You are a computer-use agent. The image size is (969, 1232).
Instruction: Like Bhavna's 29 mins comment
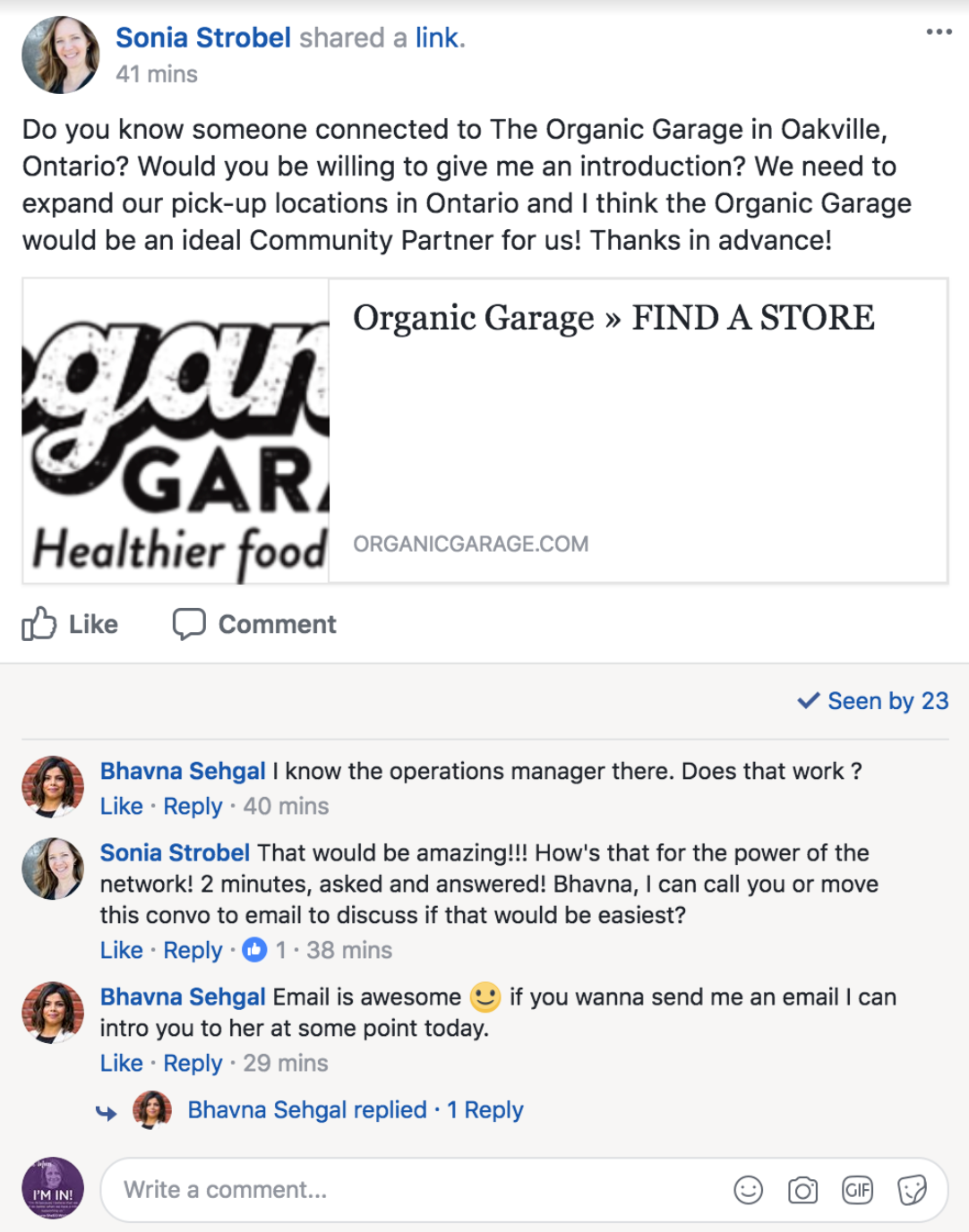coord(121,1063)
